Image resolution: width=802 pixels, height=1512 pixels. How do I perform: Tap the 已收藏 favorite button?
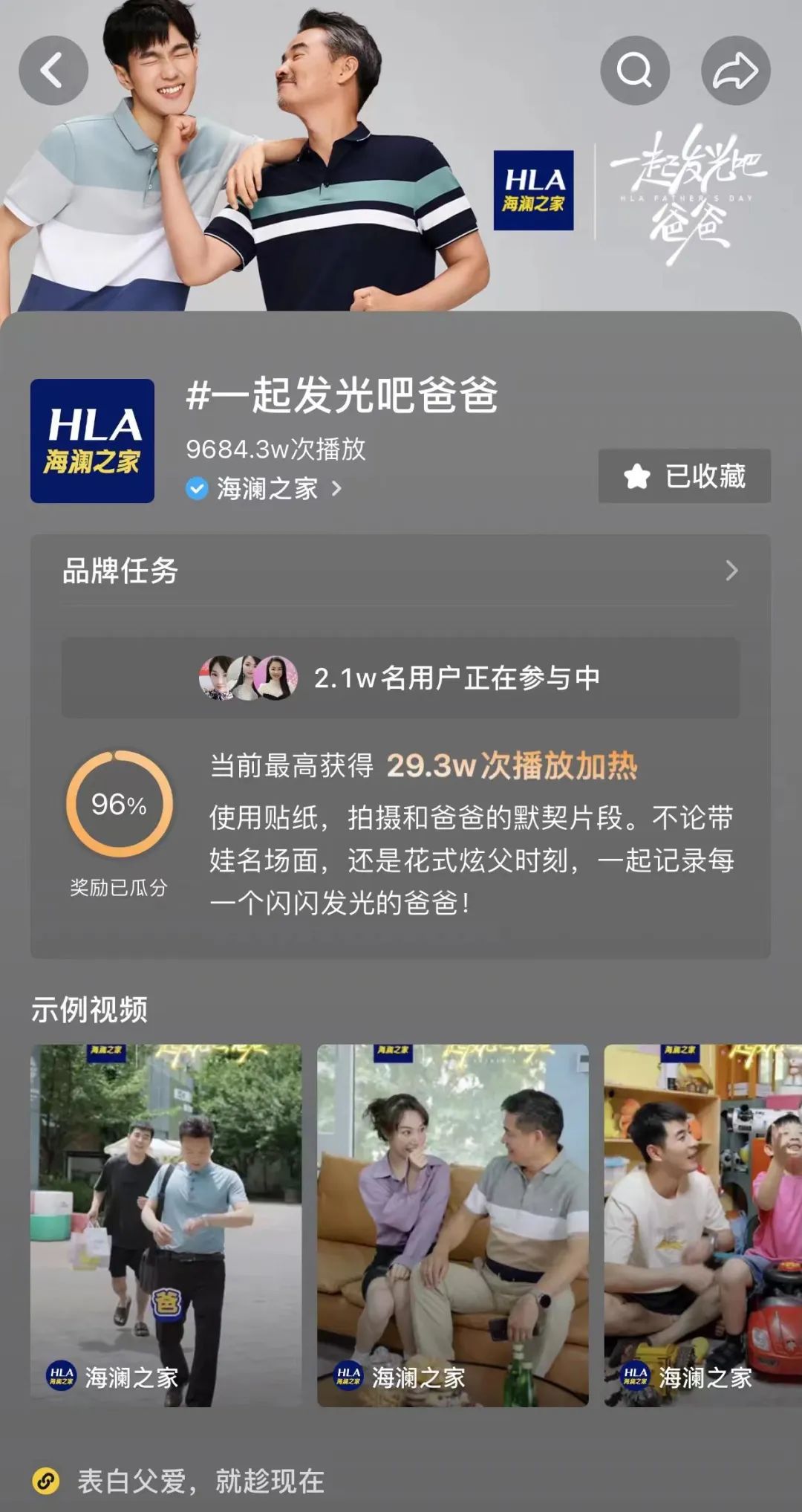(x=684, y=476)
